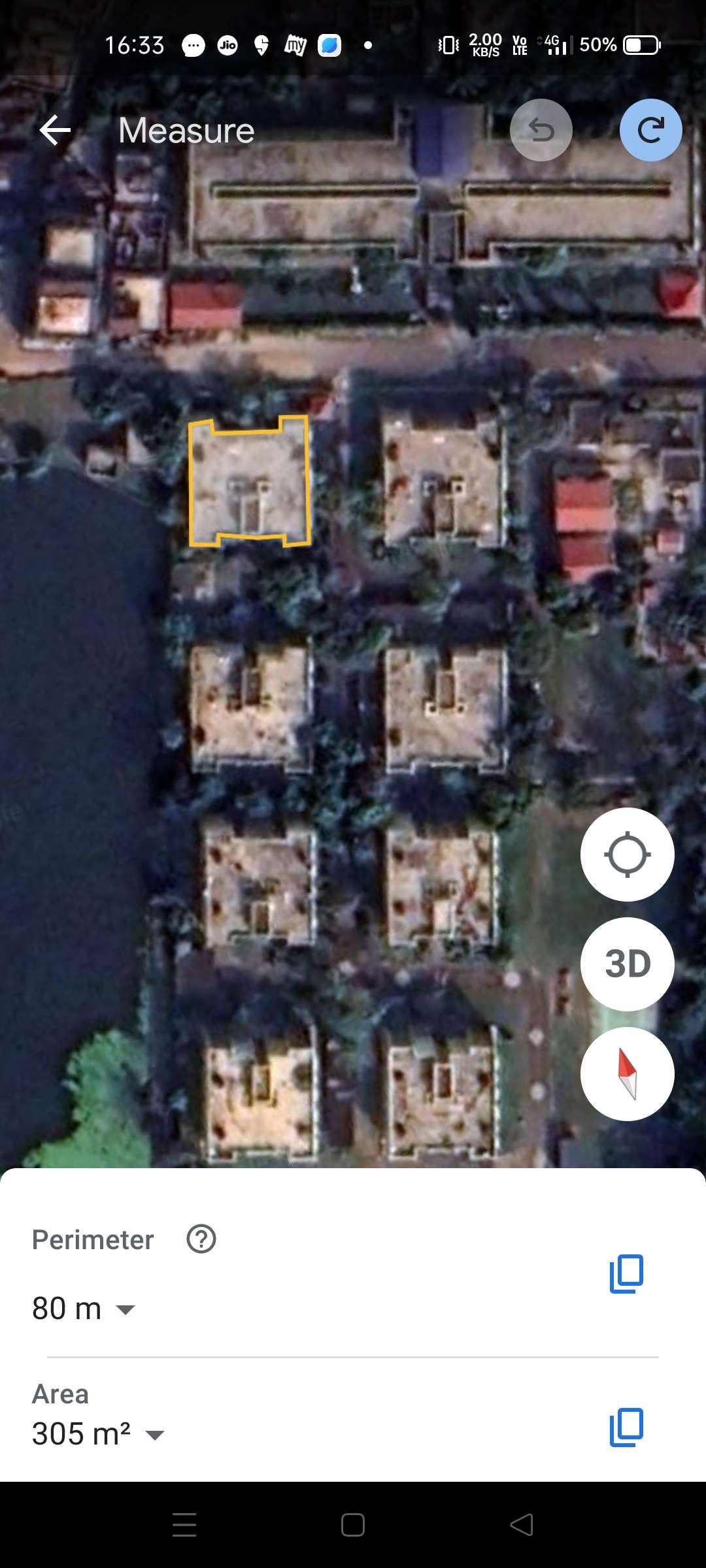
Task: Center map on my location
Action: [628, 855]
